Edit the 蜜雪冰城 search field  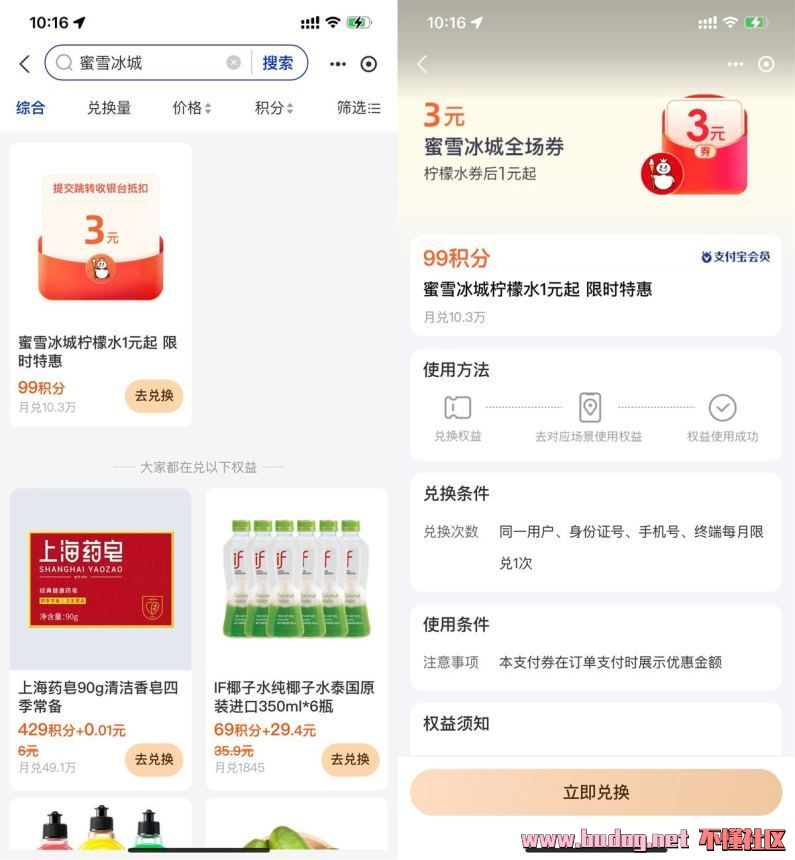[150, 63]
